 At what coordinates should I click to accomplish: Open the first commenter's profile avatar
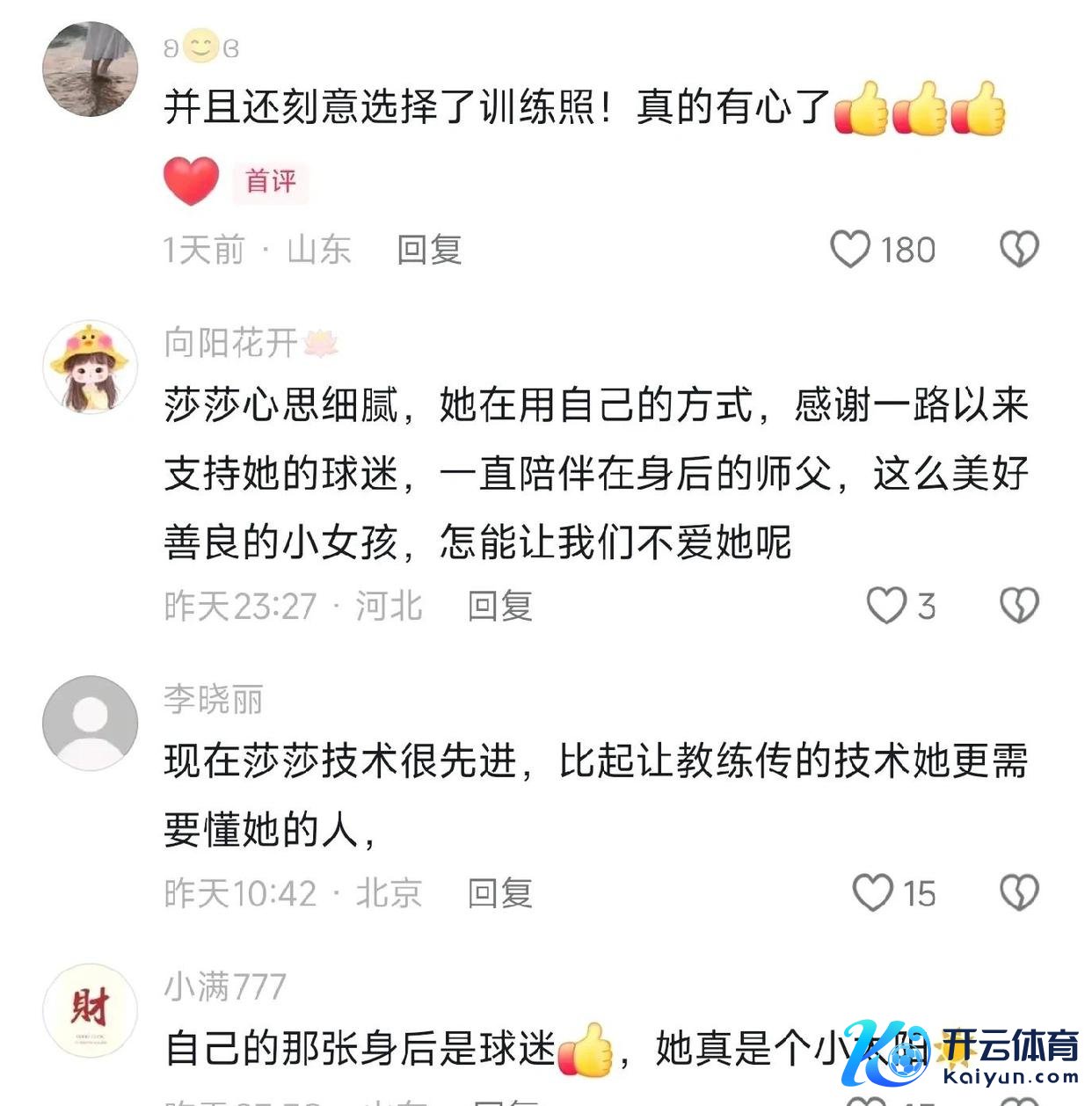click(x=91, y=69)
